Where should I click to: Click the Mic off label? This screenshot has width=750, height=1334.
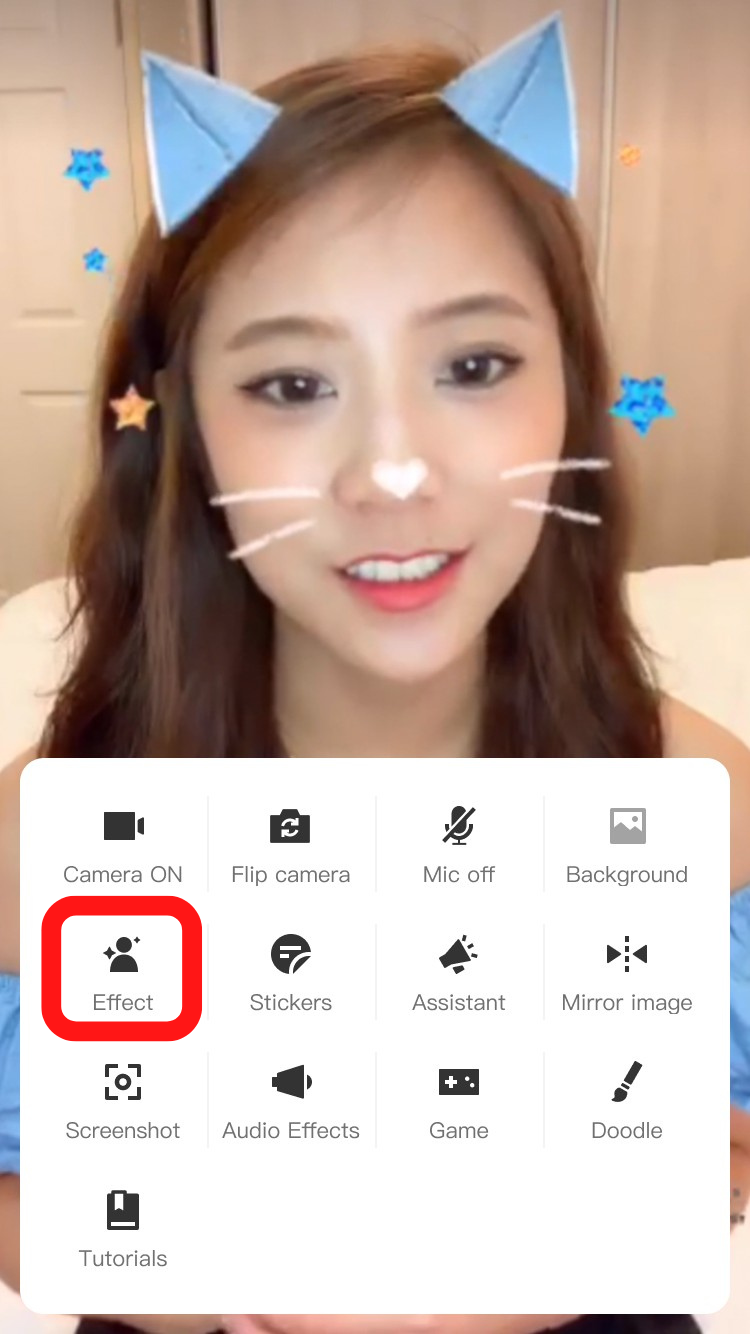(x=458, y=874)
